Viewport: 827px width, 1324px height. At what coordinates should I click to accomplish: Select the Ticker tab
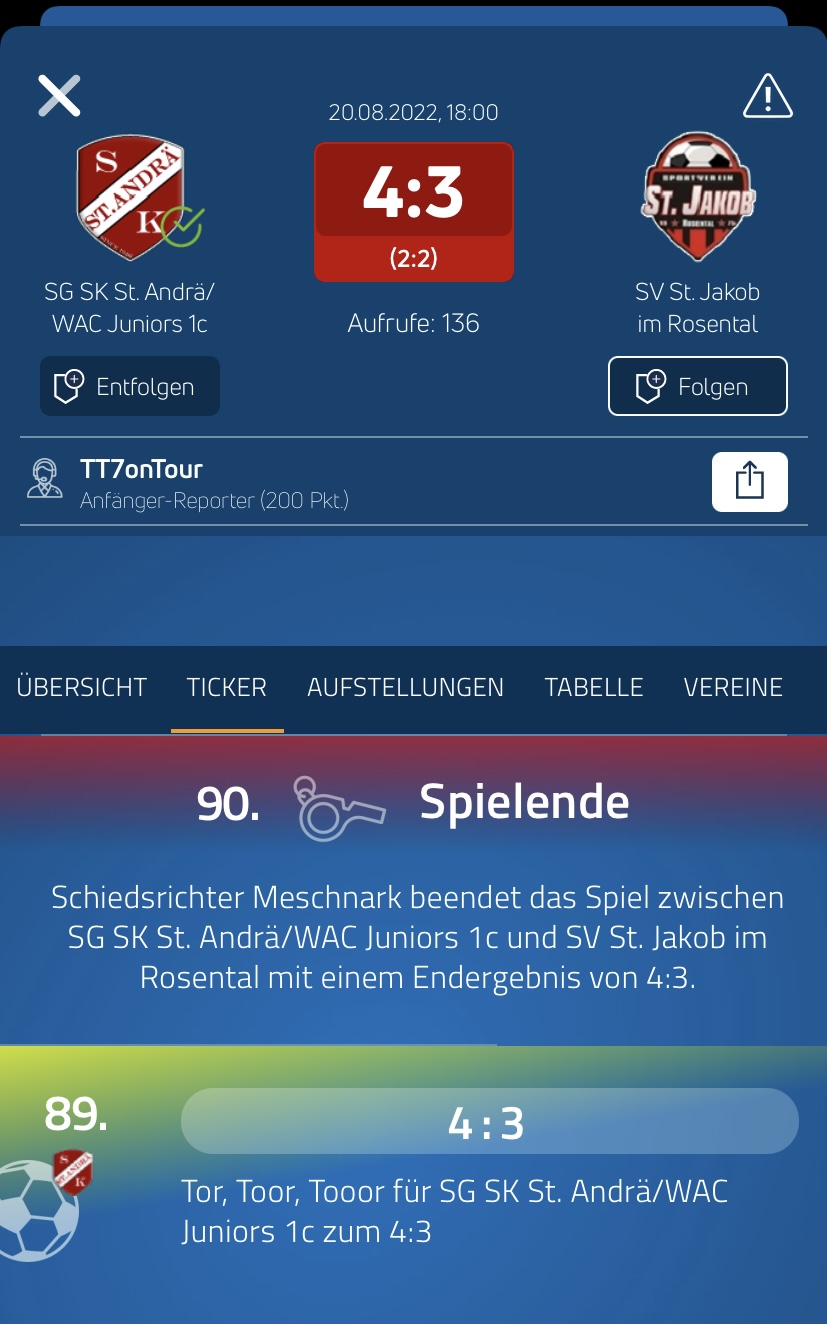227,688
